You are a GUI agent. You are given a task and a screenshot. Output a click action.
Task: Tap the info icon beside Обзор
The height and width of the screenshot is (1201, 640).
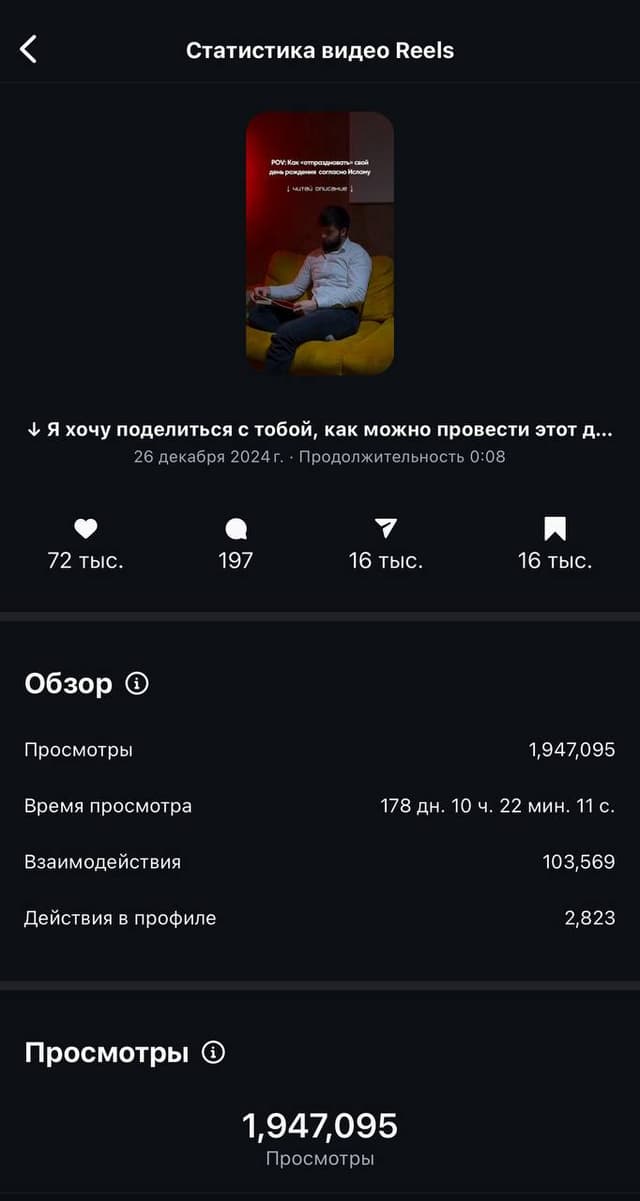coord(137,684)
